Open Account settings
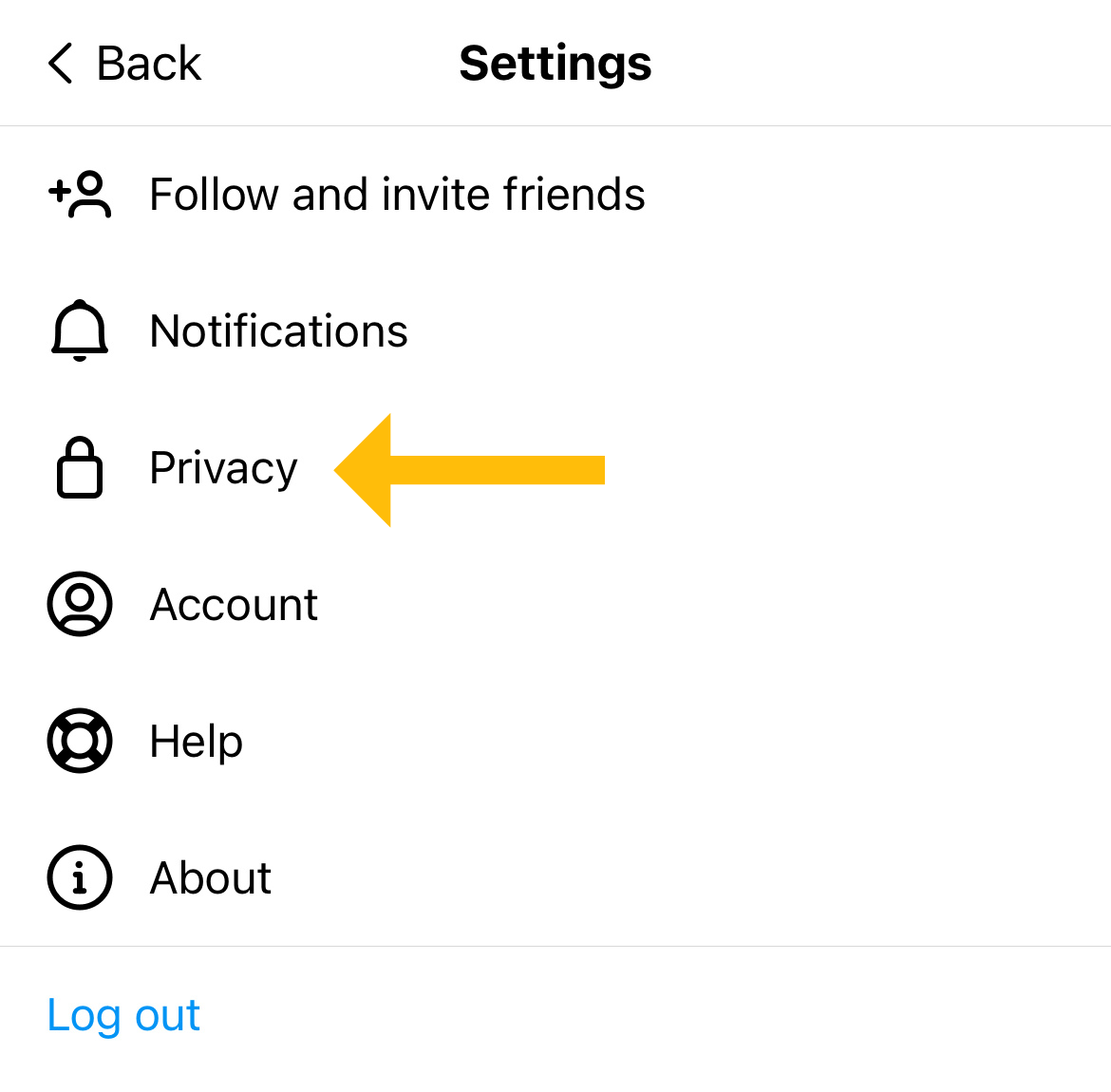This screenshot has width=1111, height=1092. [234, 605]
